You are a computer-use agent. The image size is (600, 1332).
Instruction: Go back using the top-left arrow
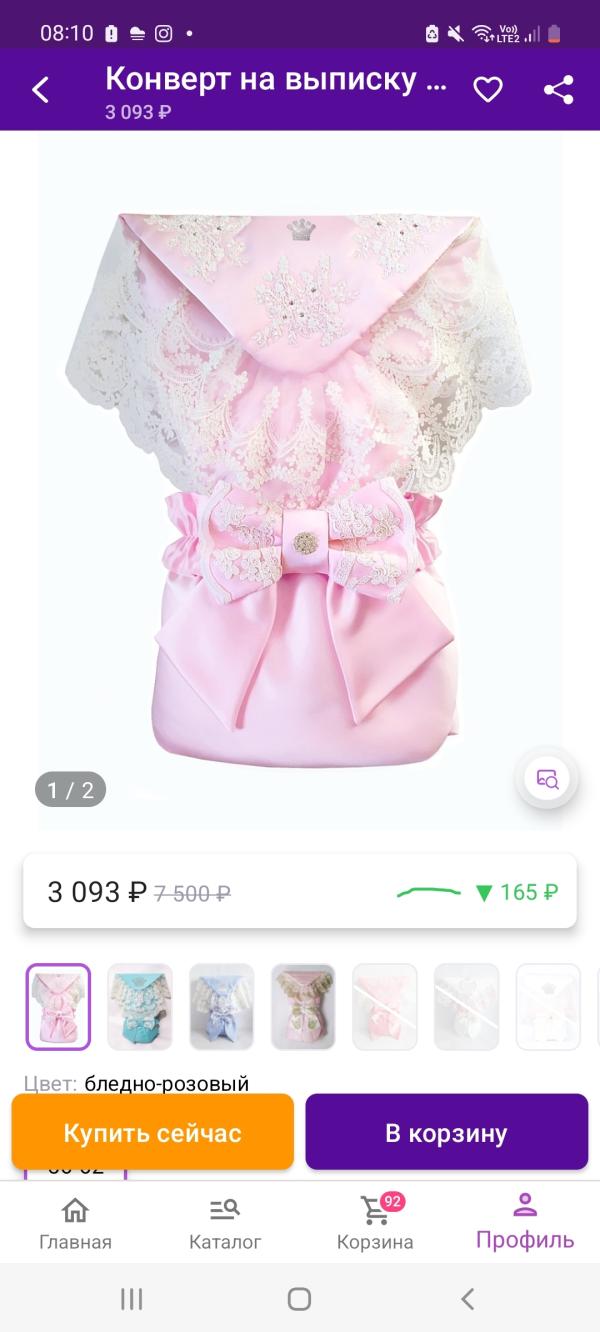[x=40, y=90]
